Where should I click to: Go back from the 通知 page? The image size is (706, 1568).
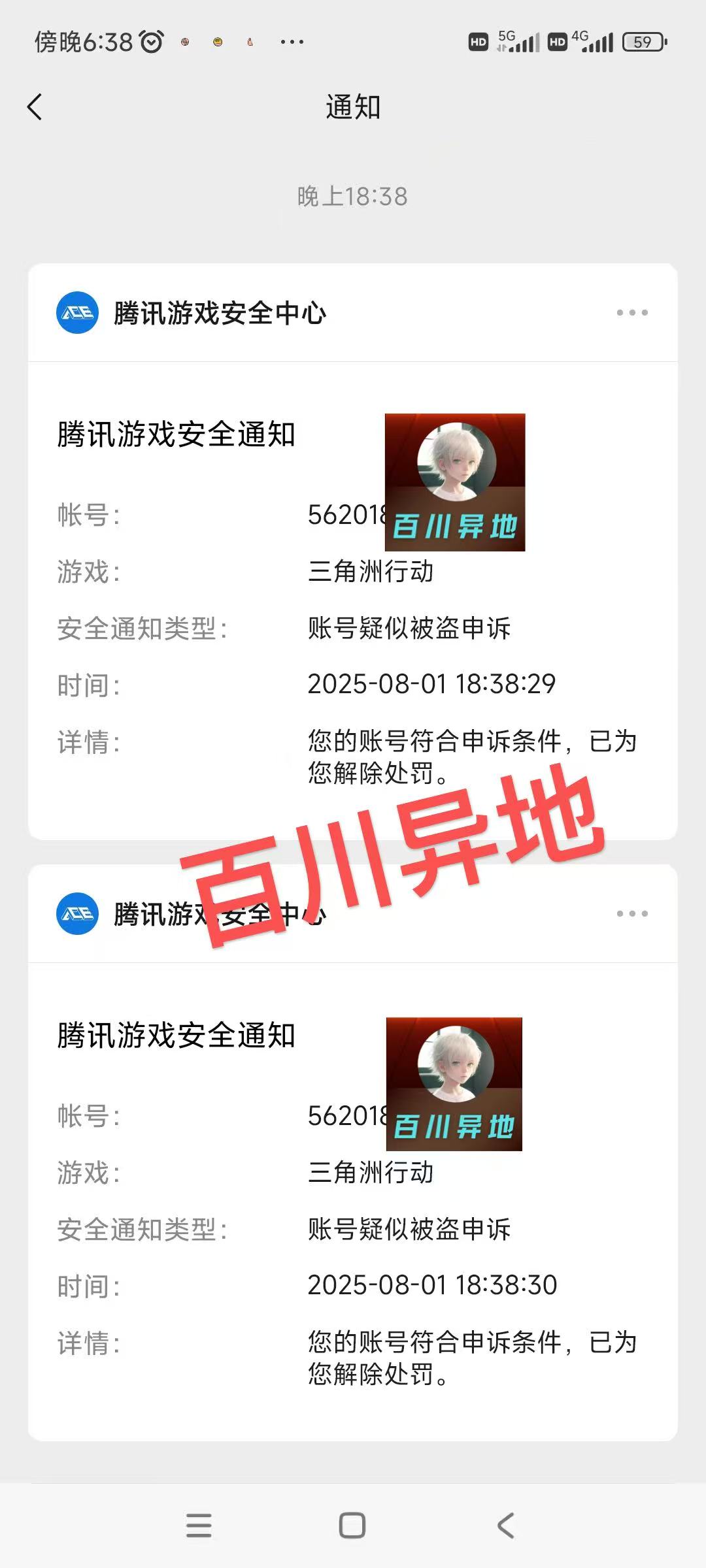(x=35, y=107)
